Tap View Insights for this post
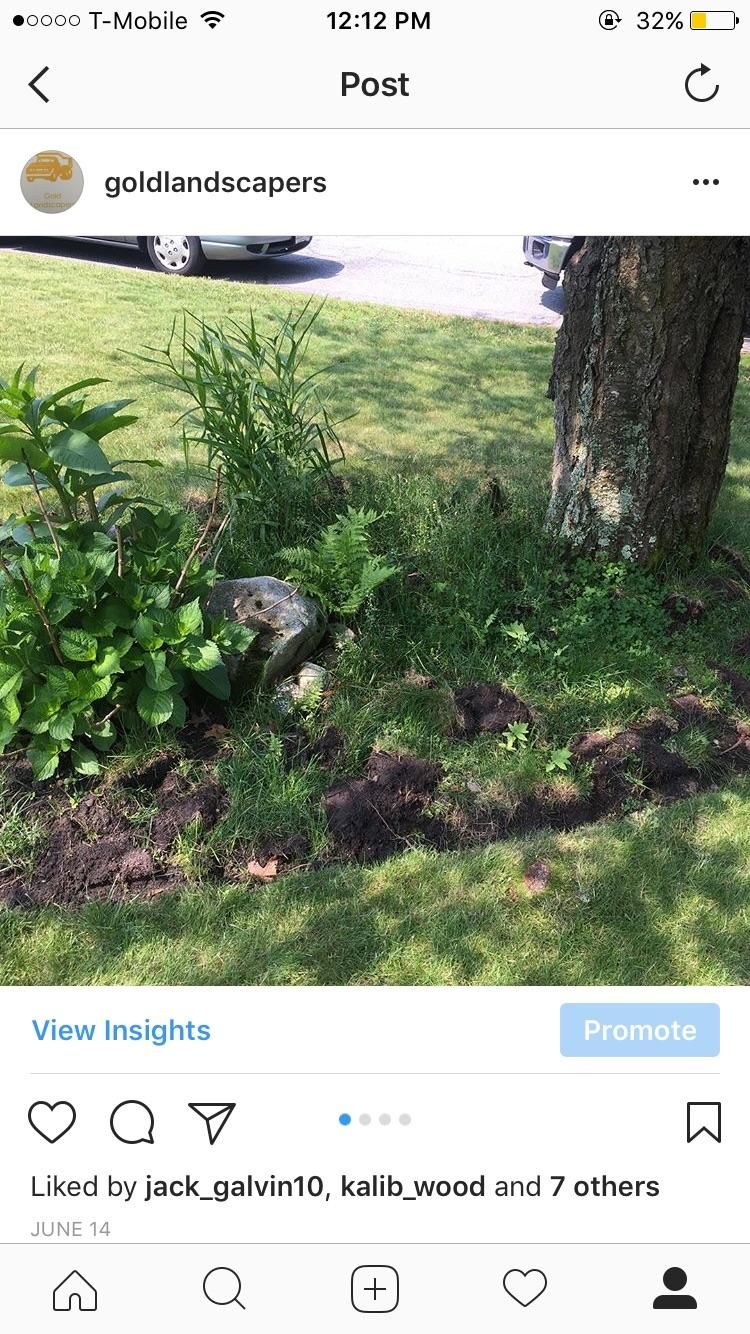This screenshot has height=1334, width=750. [x=121, y=1030]
